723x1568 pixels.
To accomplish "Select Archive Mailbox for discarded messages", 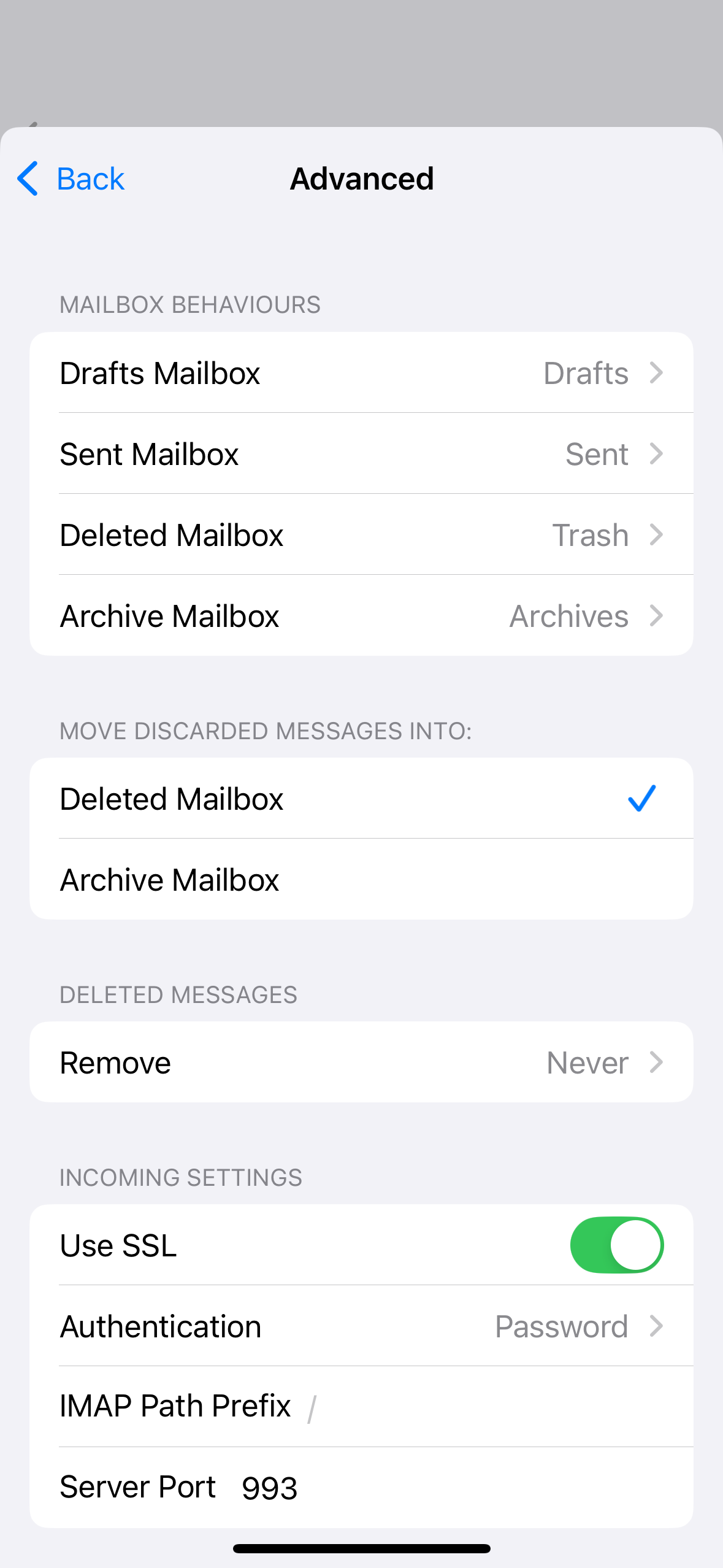I will pos(361,879).
